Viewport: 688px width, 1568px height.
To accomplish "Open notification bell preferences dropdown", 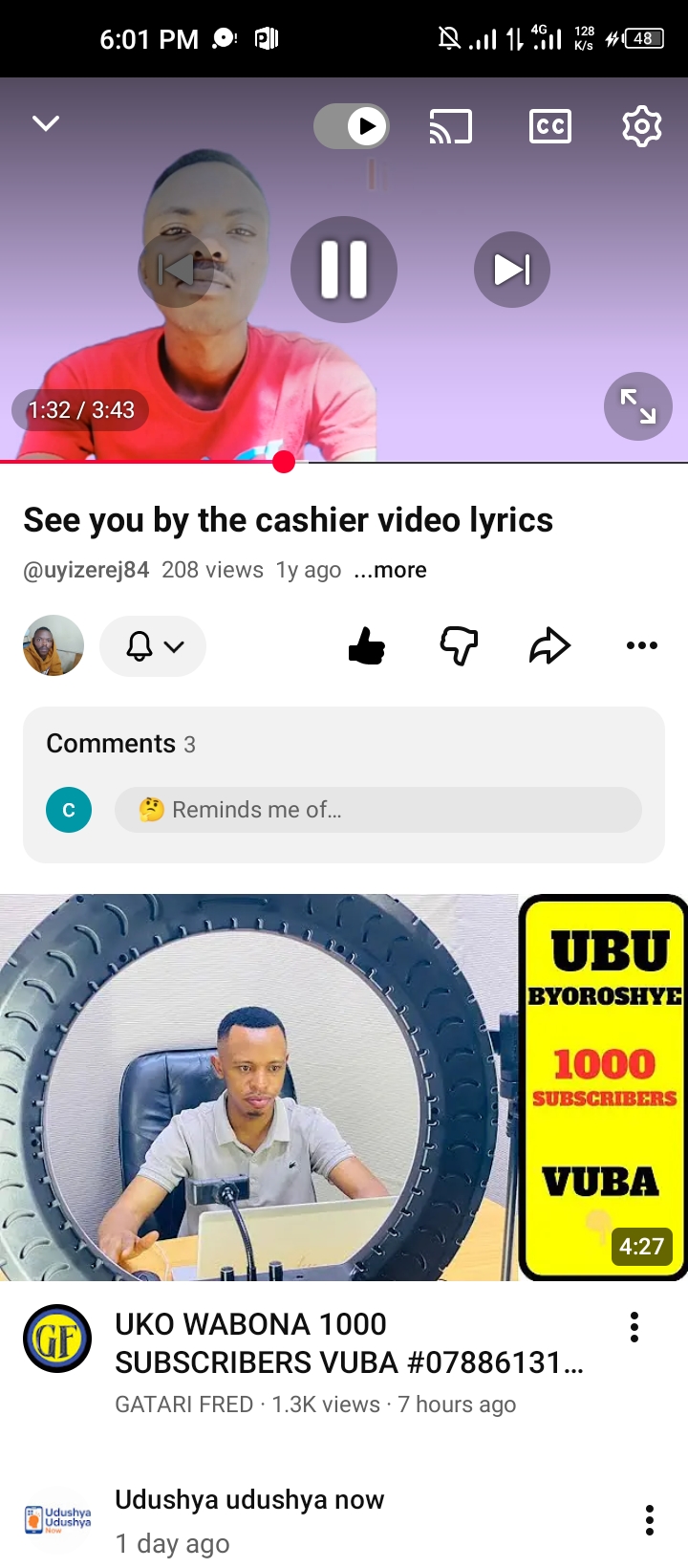I will click(153, 646).
